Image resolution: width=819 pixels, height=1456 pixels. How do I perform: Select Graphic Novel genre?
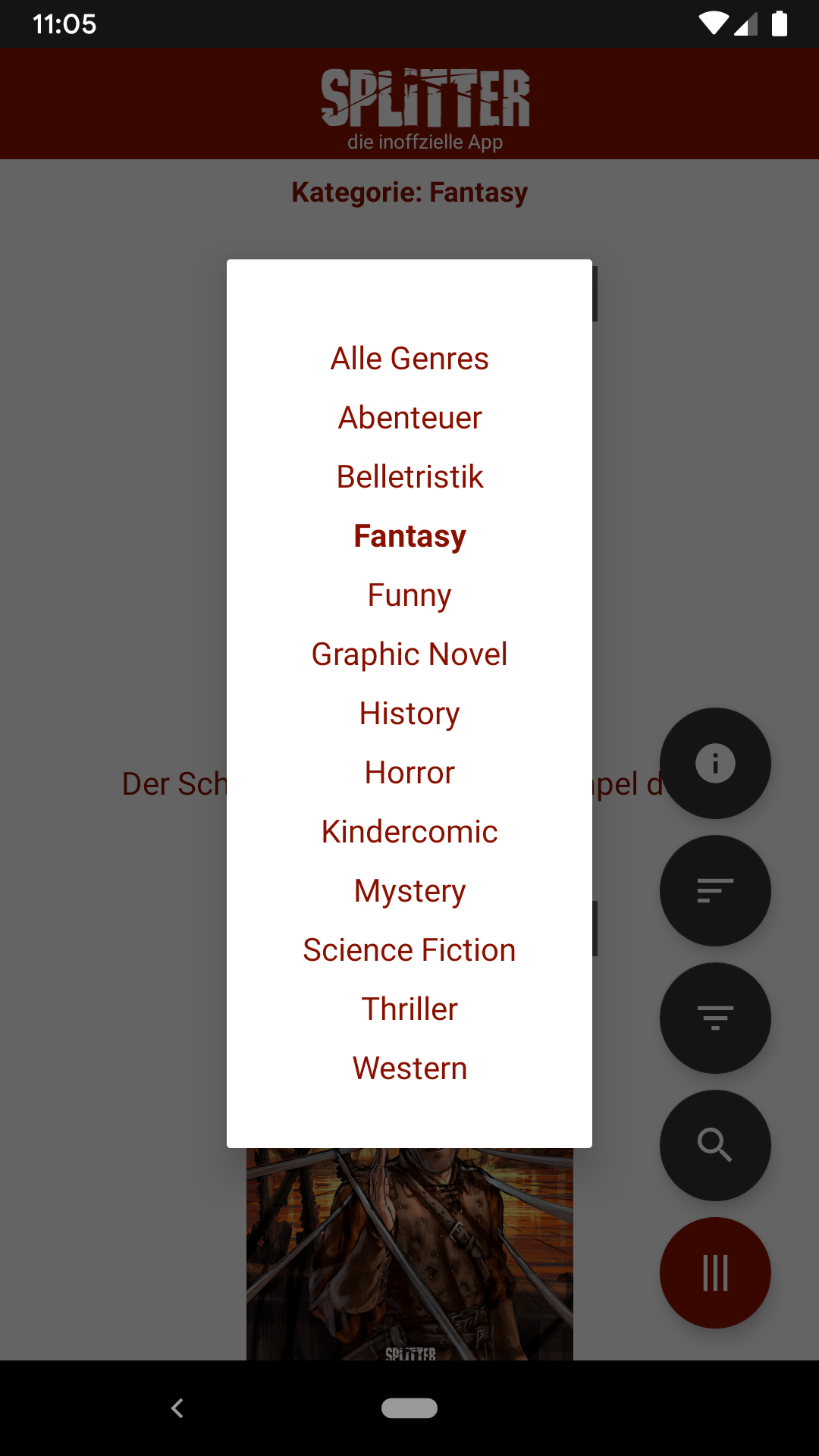[409, 654]
